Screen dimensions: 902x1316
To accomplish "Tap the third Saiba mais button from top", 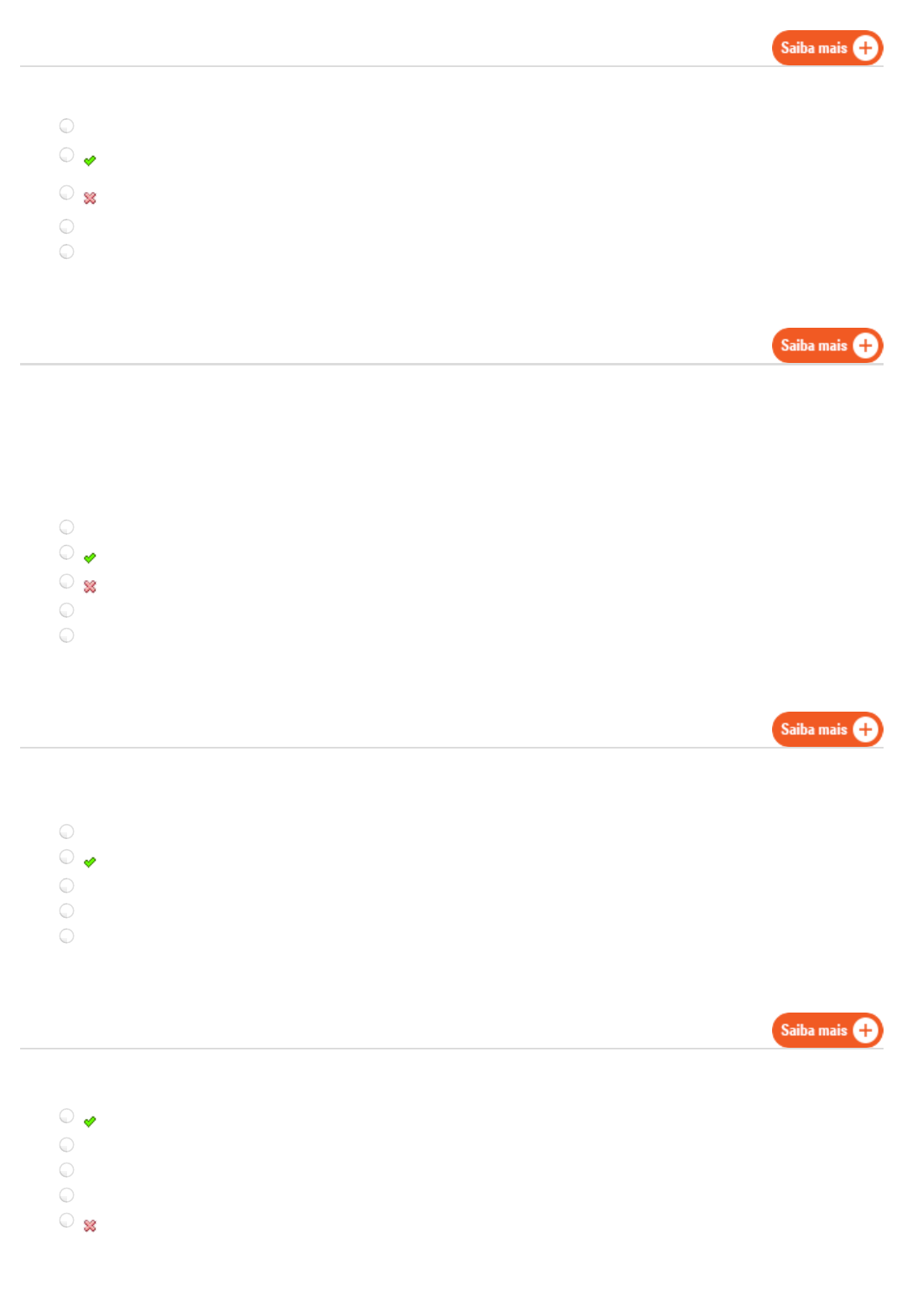I will (x=827, y=729).
